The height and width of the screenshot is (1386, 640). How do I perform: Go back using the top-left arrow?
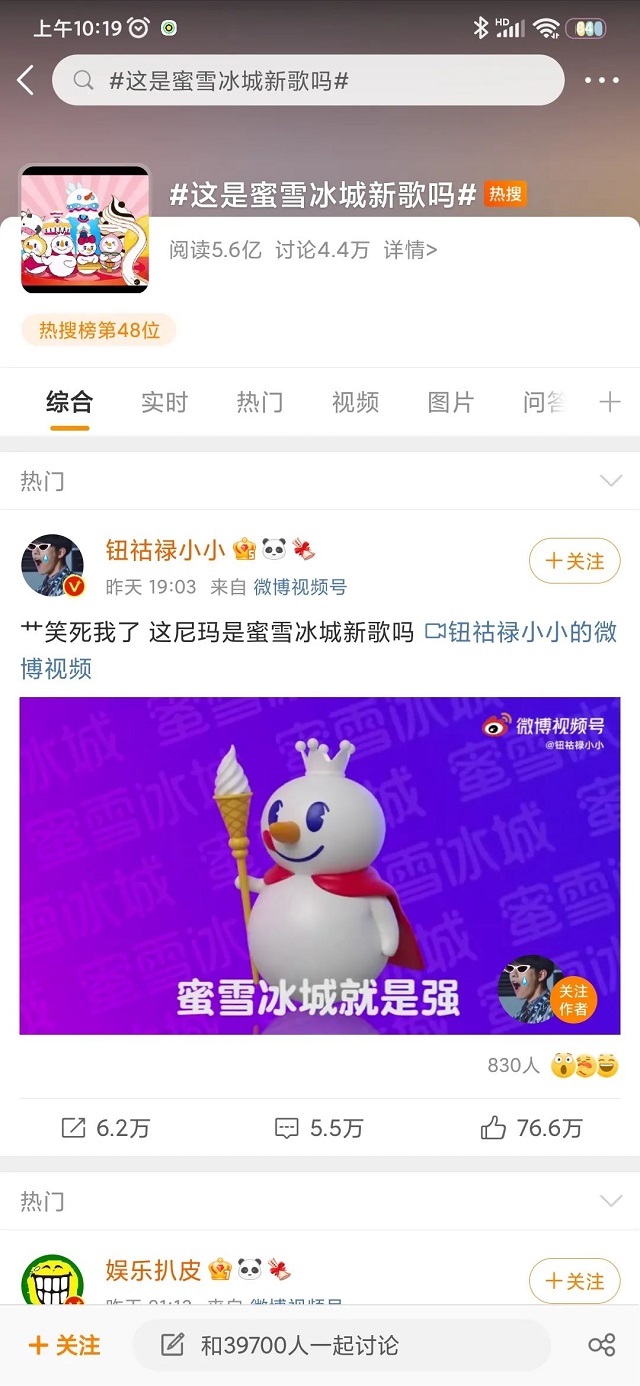[x=26, y=81]
